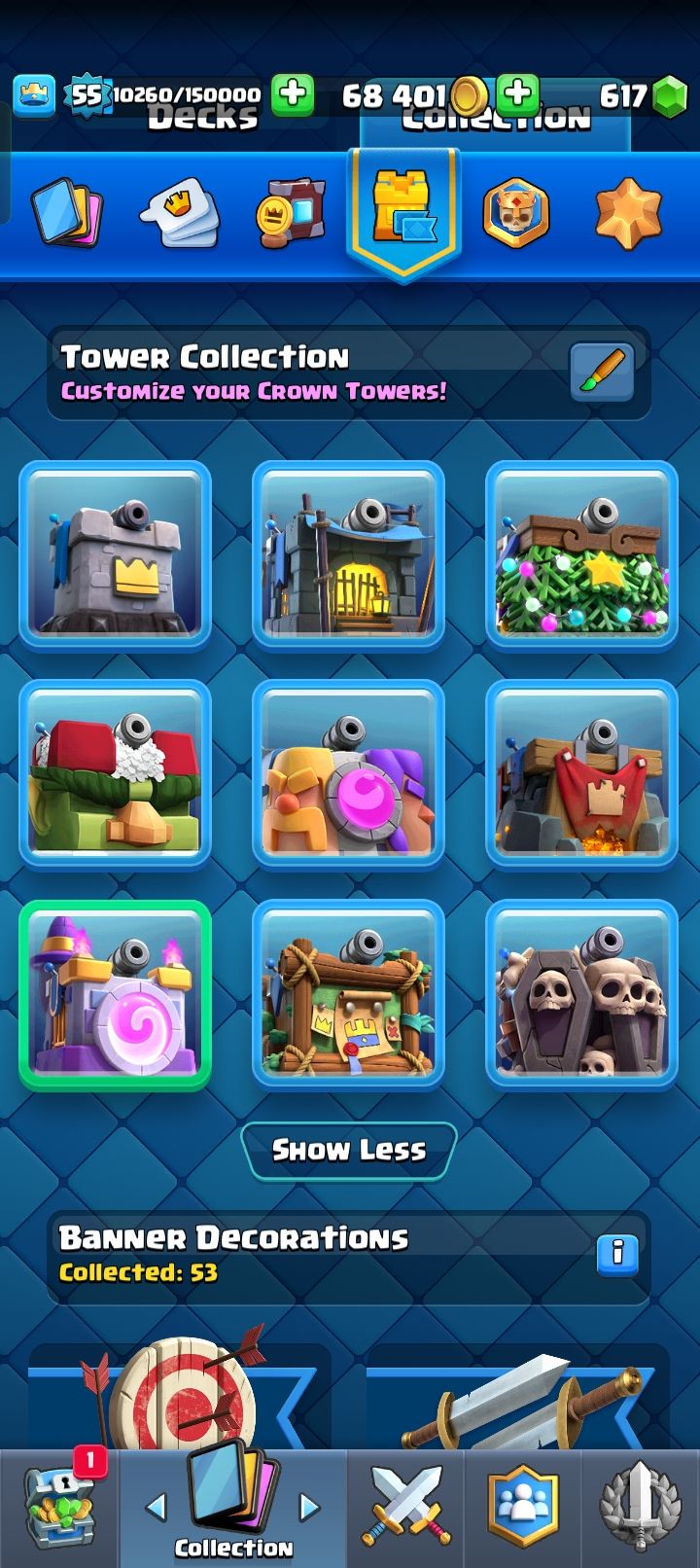The image size is (700, 1568).
Task: Open the shop chest tab
Action: (60, 1508)
